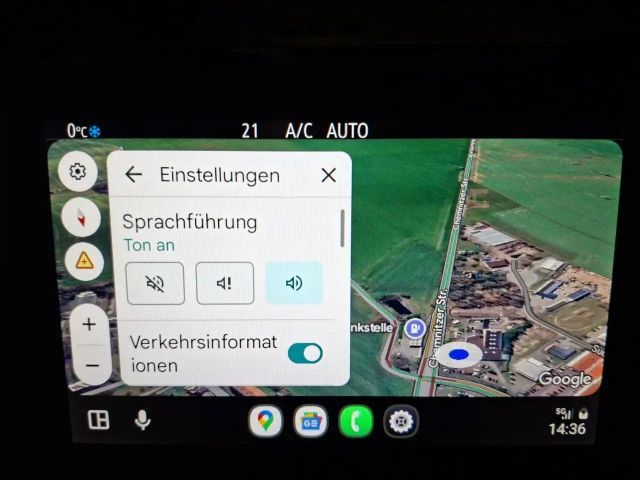
Task: Go back from Einstellungen panel
Action: pyautogui.click(x=133, y=175)
